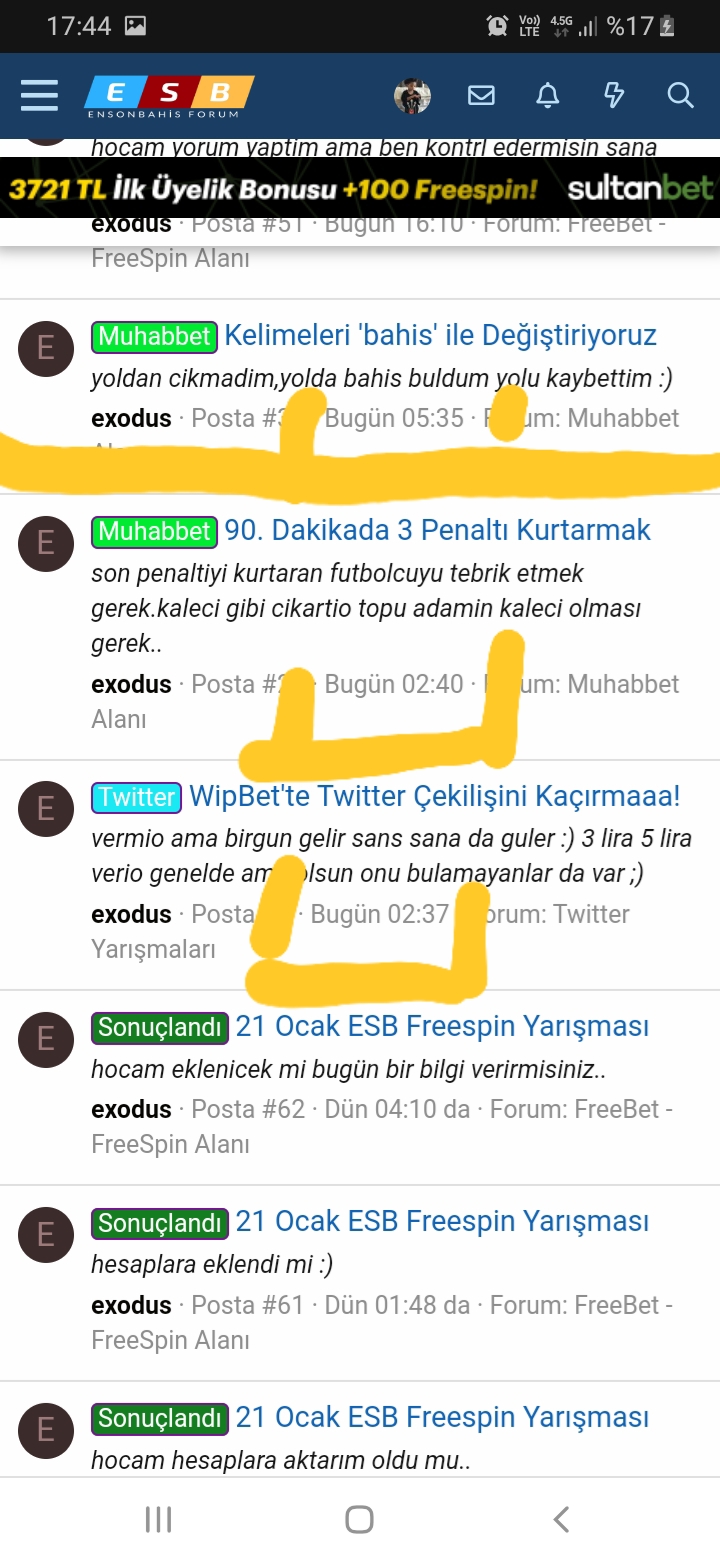This screenshot has width=720, height=1560.
Task: Tap the lightning What's New icon
Action: (x=614, y=96)
